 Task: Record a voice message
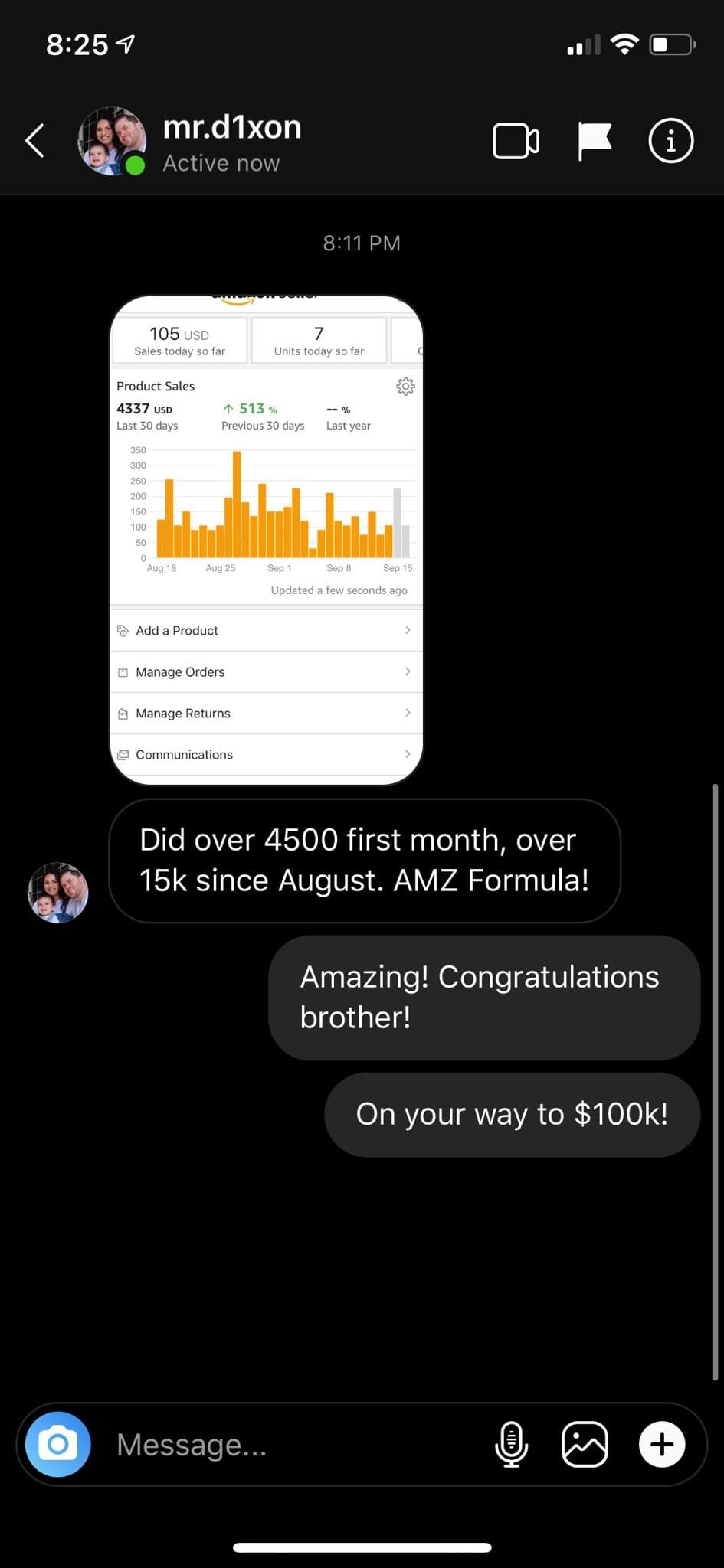511,1444
